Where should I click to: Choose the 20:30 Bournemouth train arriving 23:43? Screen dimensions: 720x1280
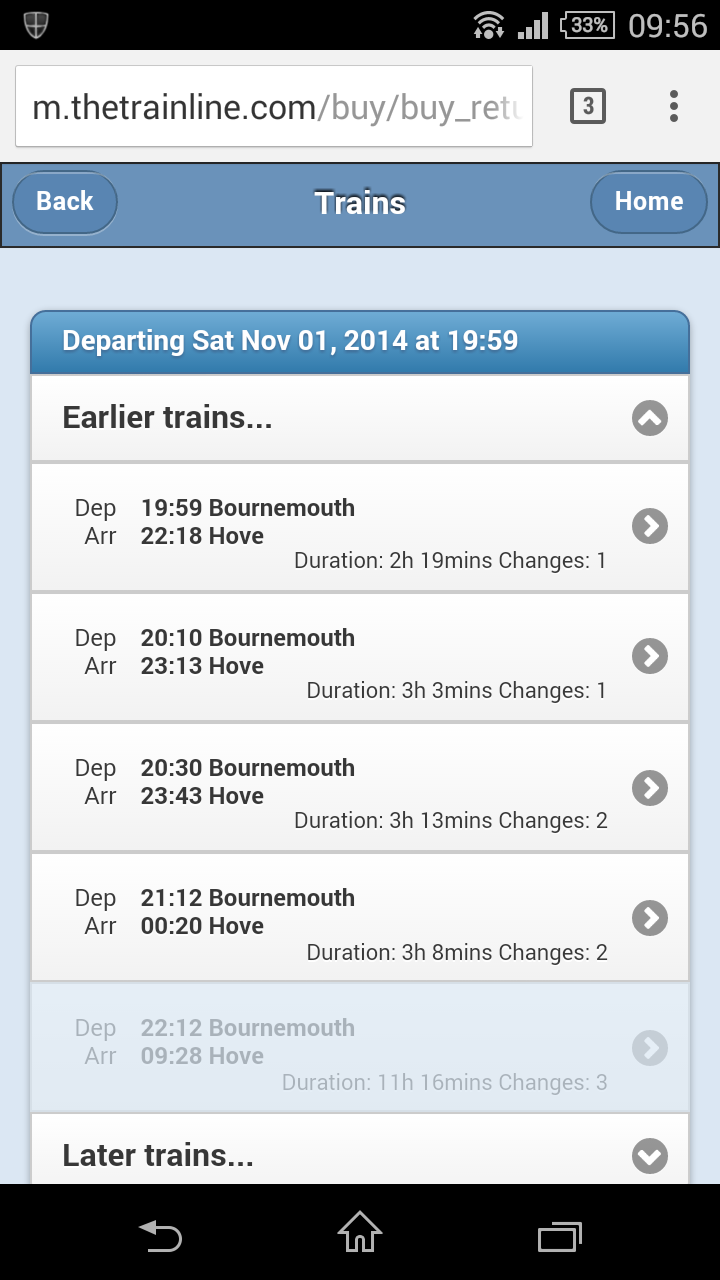click(x=360, y=787)
